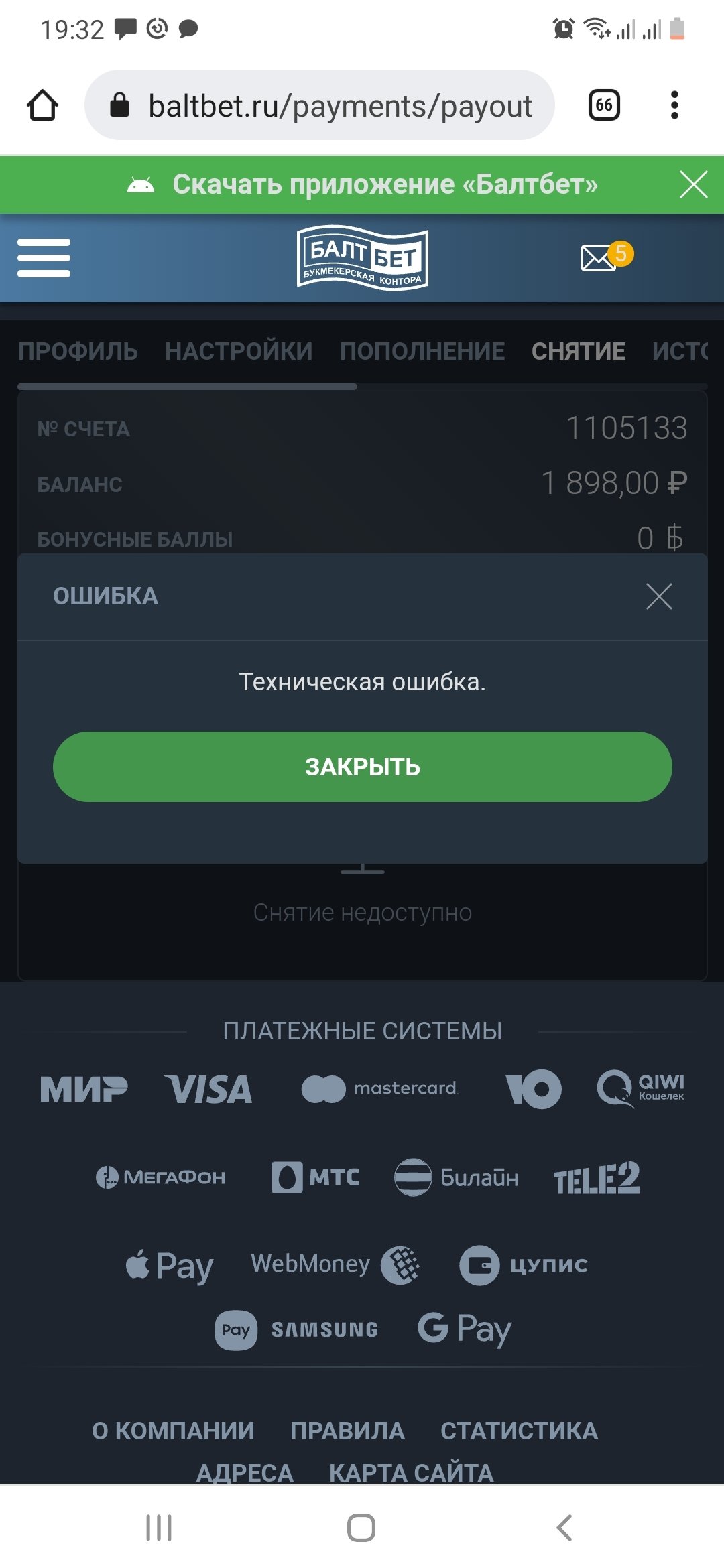
Task: Switch to the Профиль tab
Action: coord(78,351)
